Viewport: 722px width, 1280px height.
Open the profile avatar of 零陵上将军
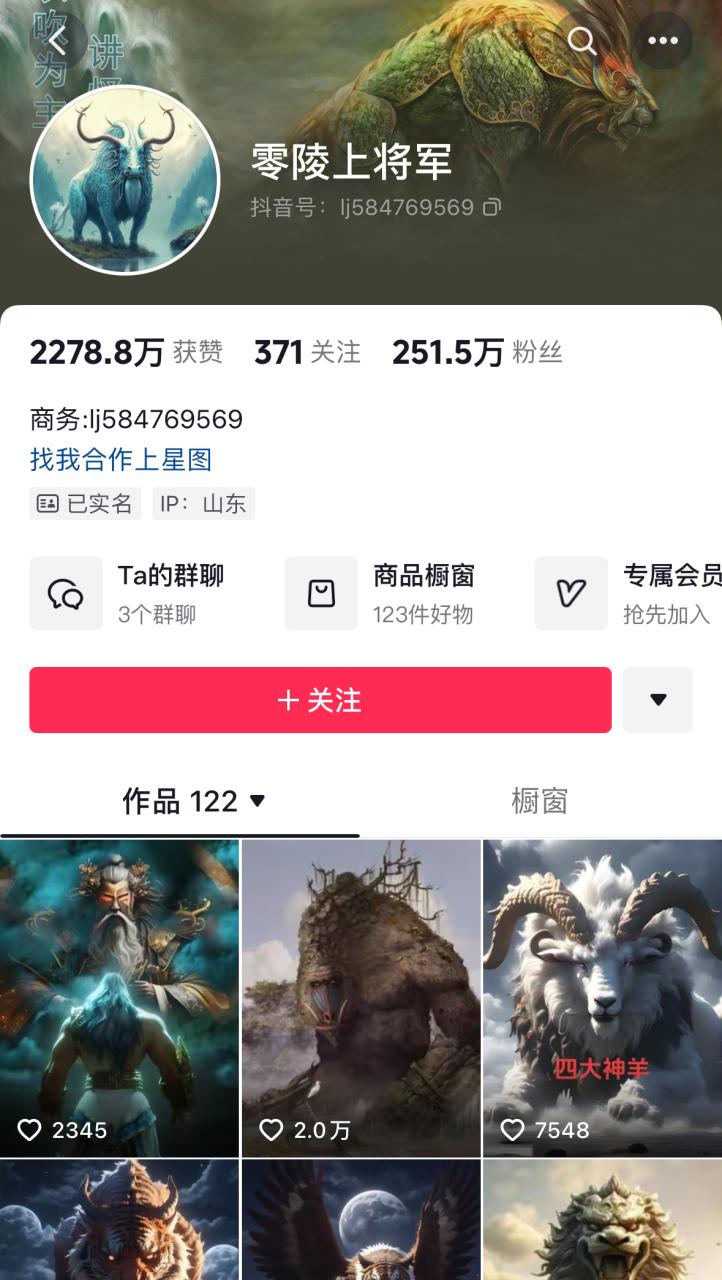[125, 180]
